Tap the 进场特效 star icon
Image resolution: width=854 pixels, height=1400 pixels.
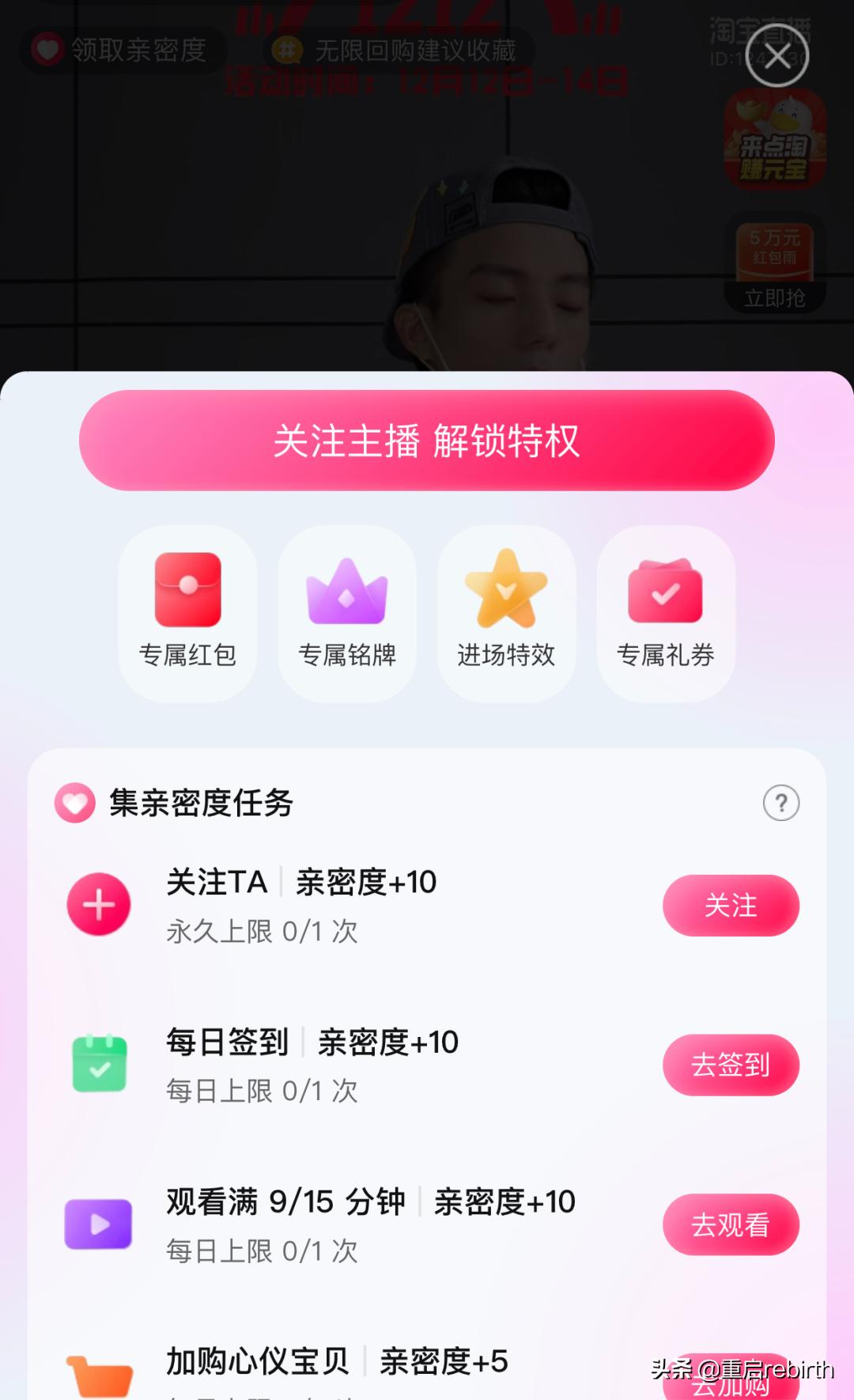(x=506, y=589)
